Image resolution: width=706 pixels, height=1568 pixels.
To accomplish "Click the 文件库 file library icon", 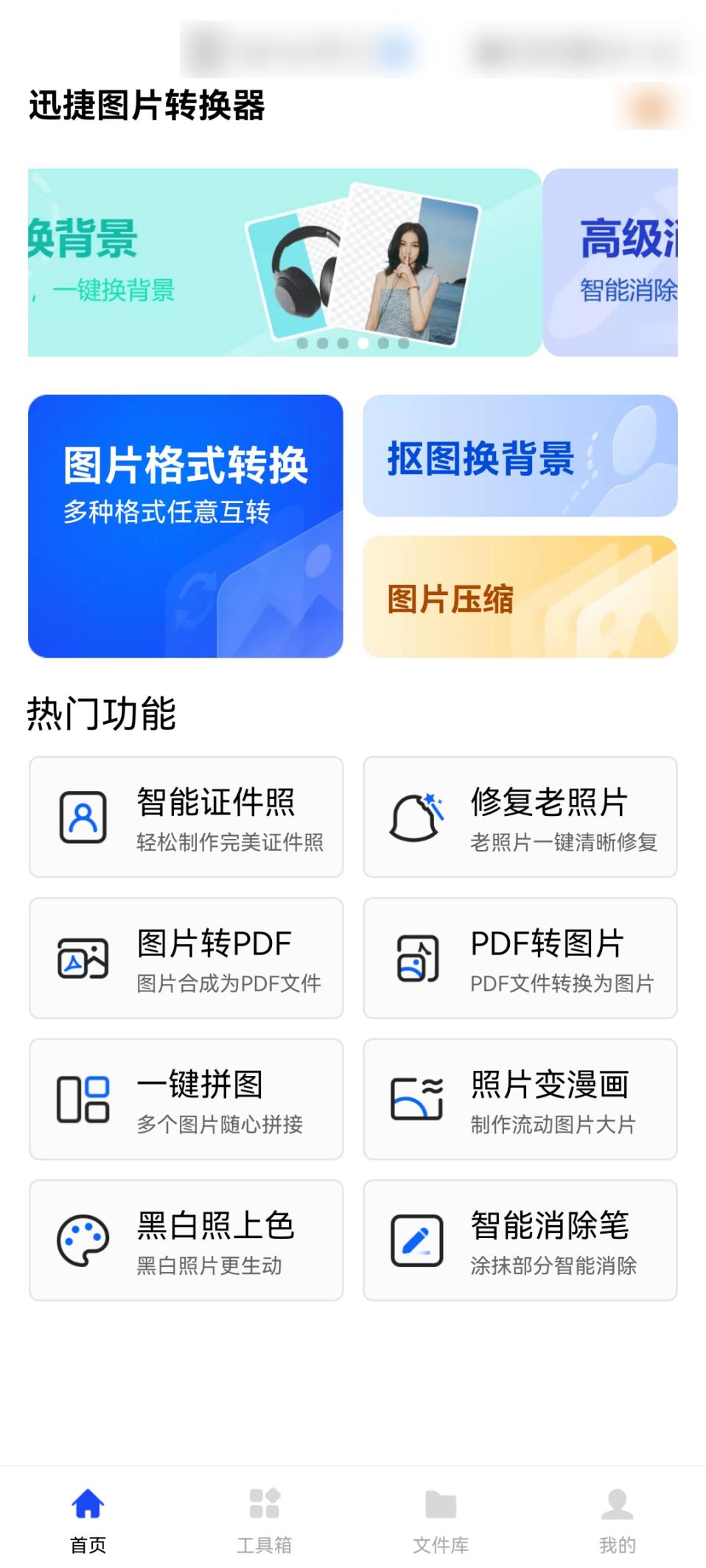I will (441, 1502).
